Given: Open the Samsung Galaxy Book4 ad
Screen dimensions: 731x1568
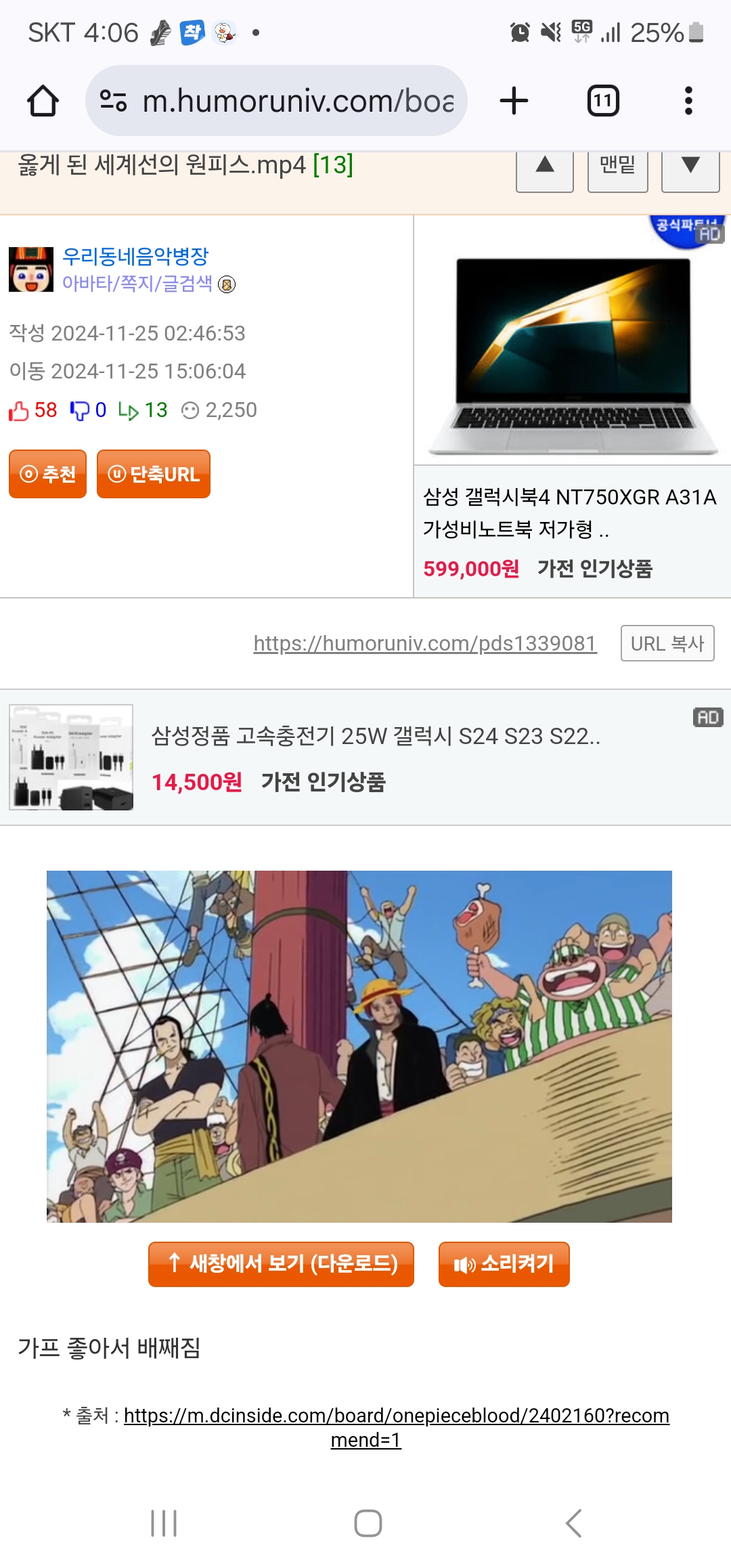Looking at the screenshot, I should click(572, 406).
